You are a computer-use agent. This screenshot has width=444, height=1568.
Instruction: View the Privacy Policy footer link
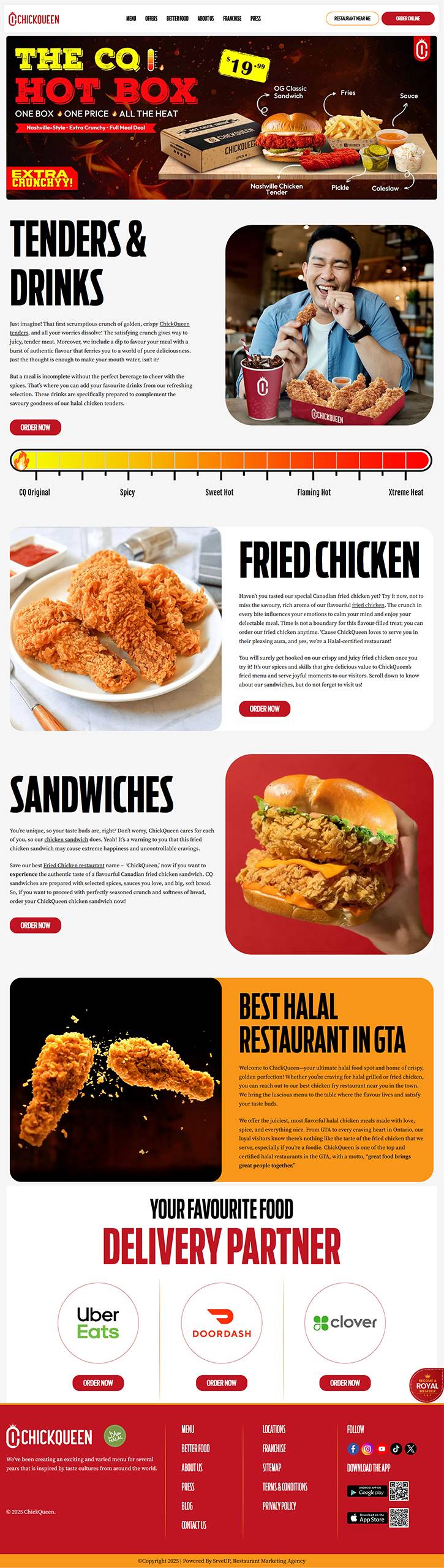click(279, 1506)
